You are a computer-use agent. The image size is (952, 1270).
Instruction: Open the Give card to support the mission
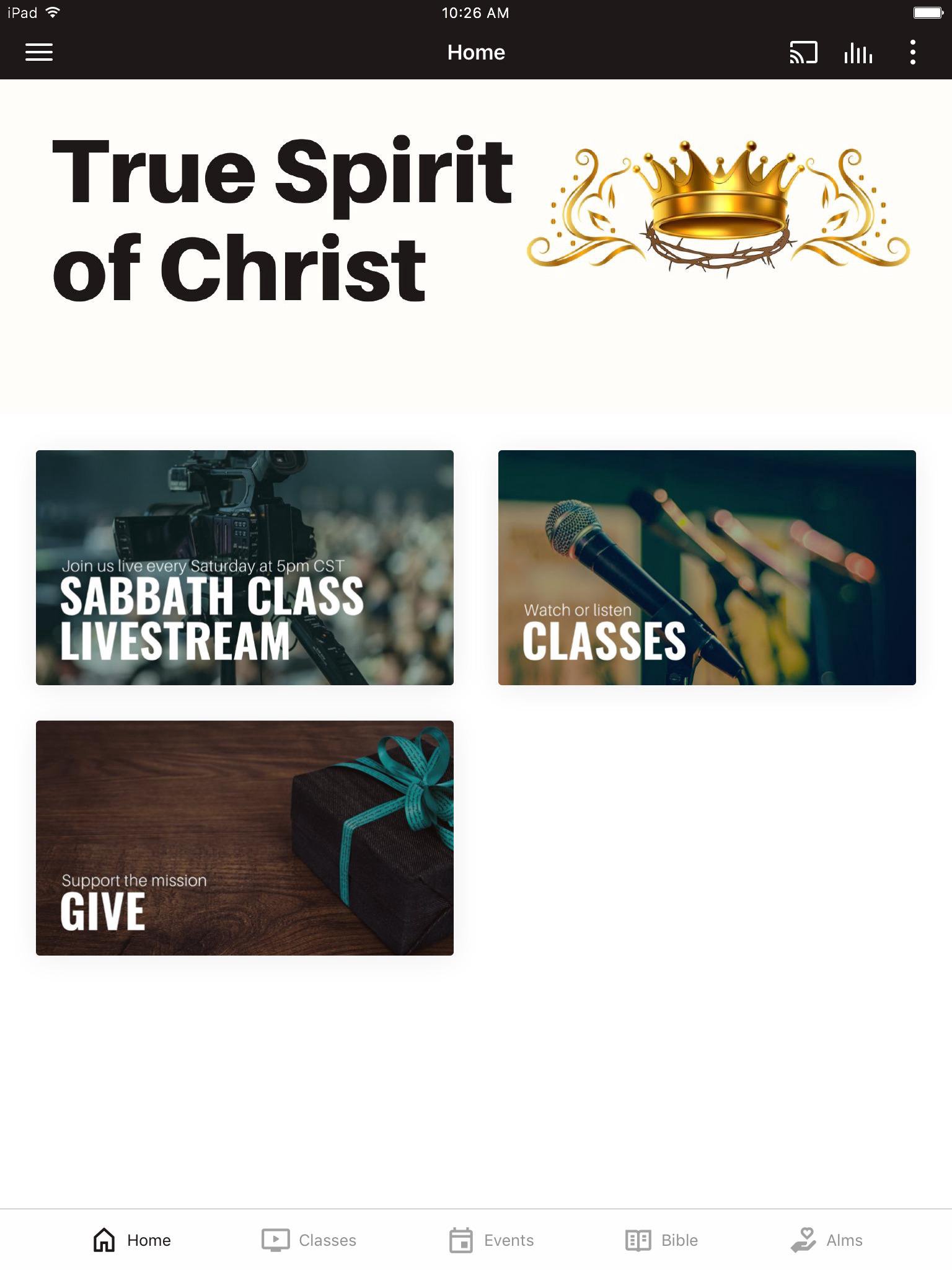[245, 838]
